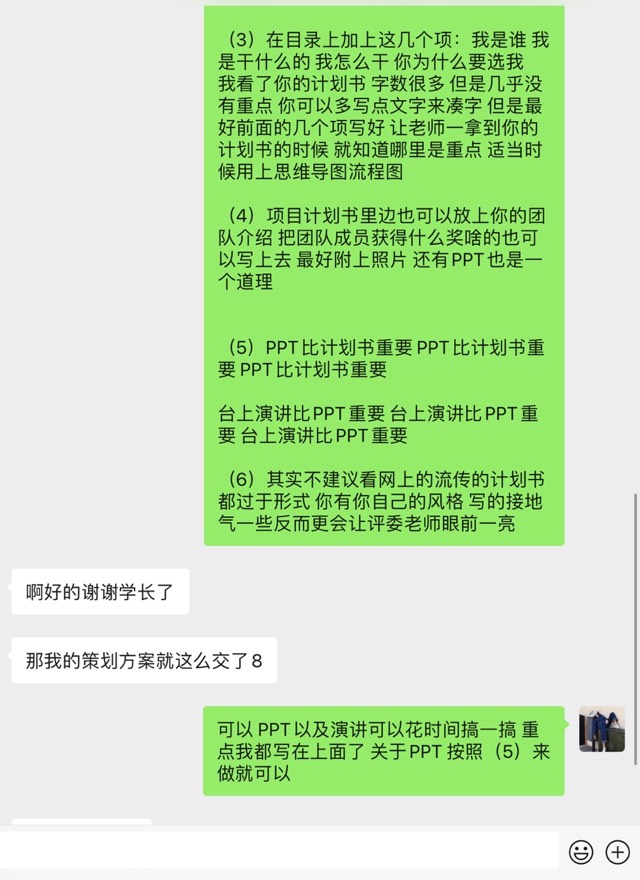640x880 pixels.
Task: Open the emoji picker
Action: click(x=581, y=851)
